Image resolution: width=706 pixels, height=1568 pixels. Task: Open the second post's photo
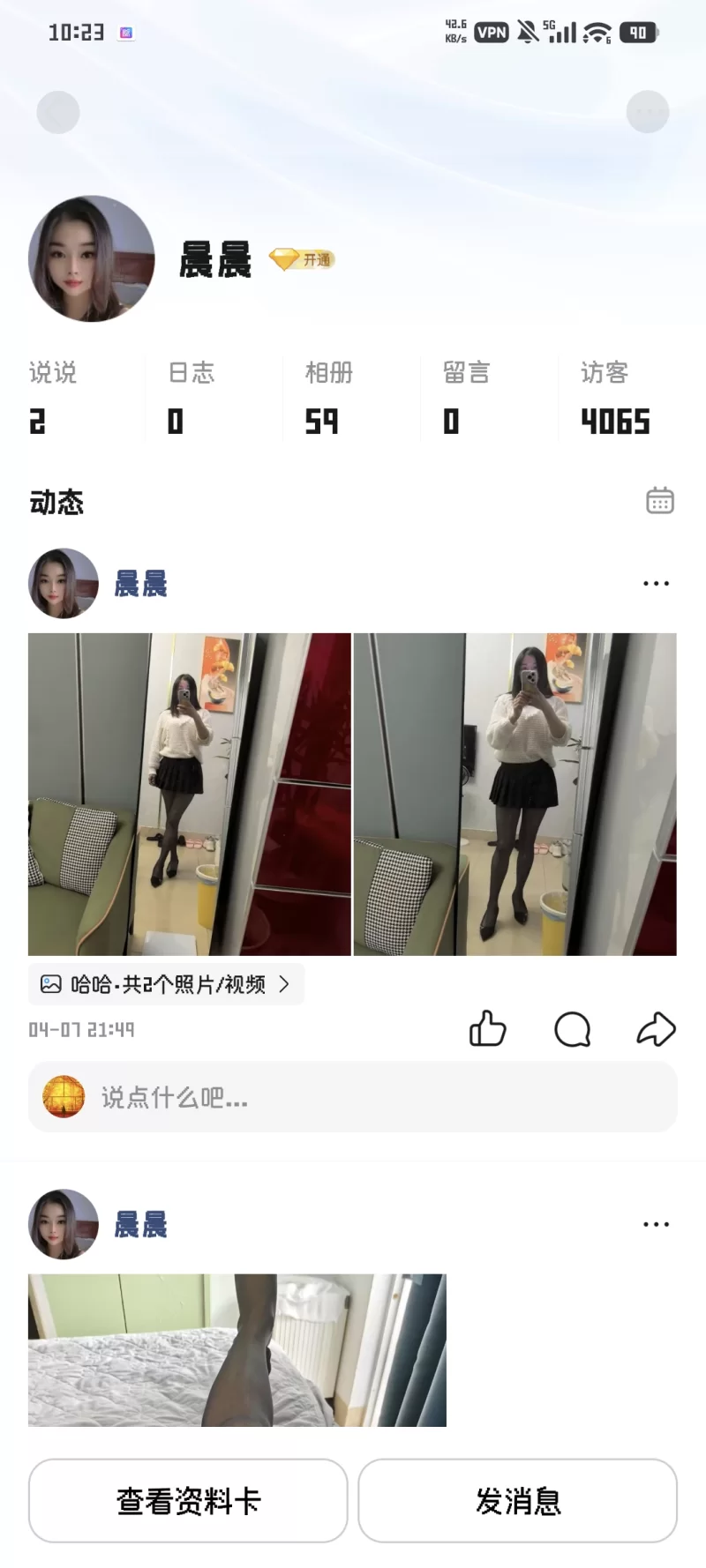pos(237,1349)
